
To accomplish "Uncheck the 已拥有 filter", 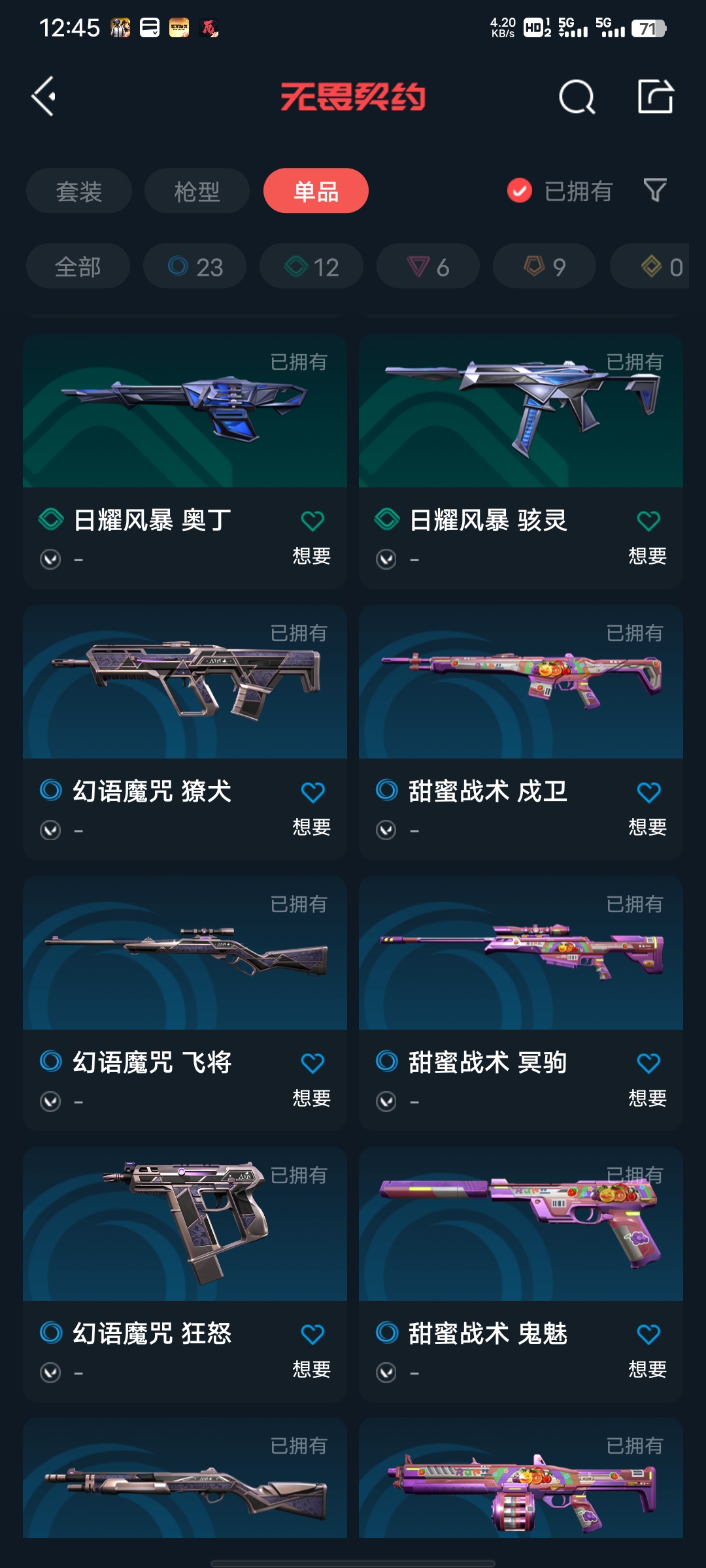I will coord(520,191).
